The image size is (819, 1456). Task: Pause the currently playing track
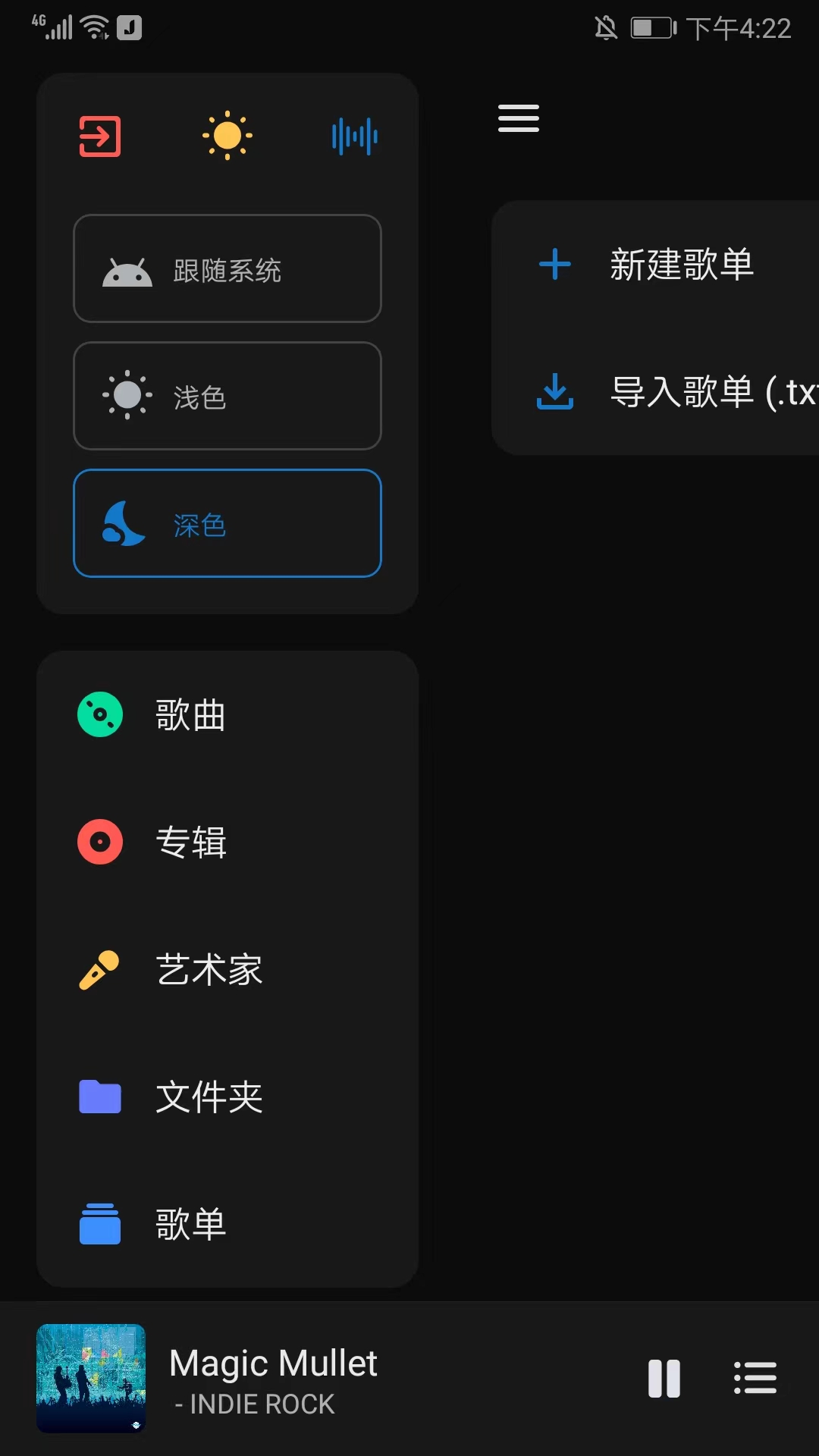(x=664, y=1380)
